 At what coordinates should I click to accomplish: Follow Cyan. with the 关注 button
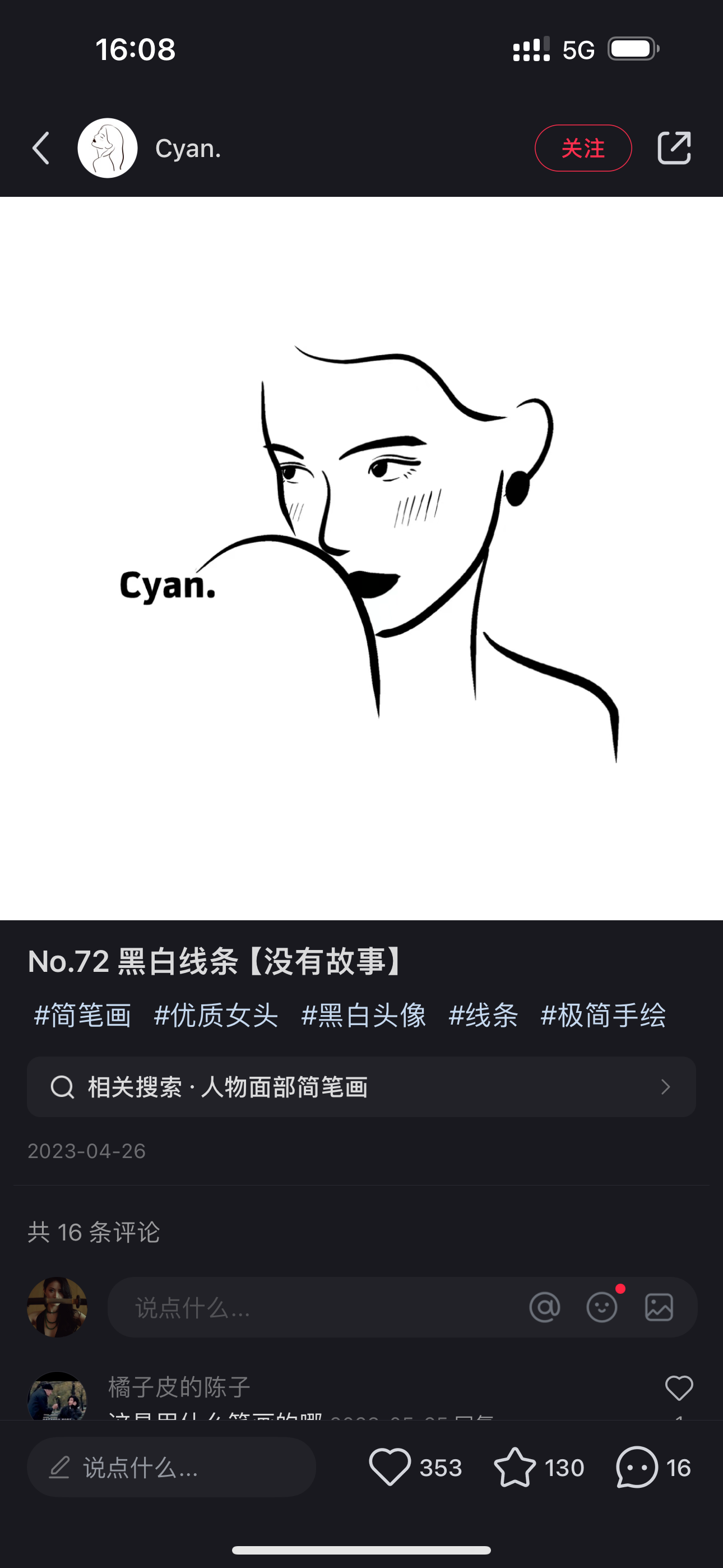582,148
